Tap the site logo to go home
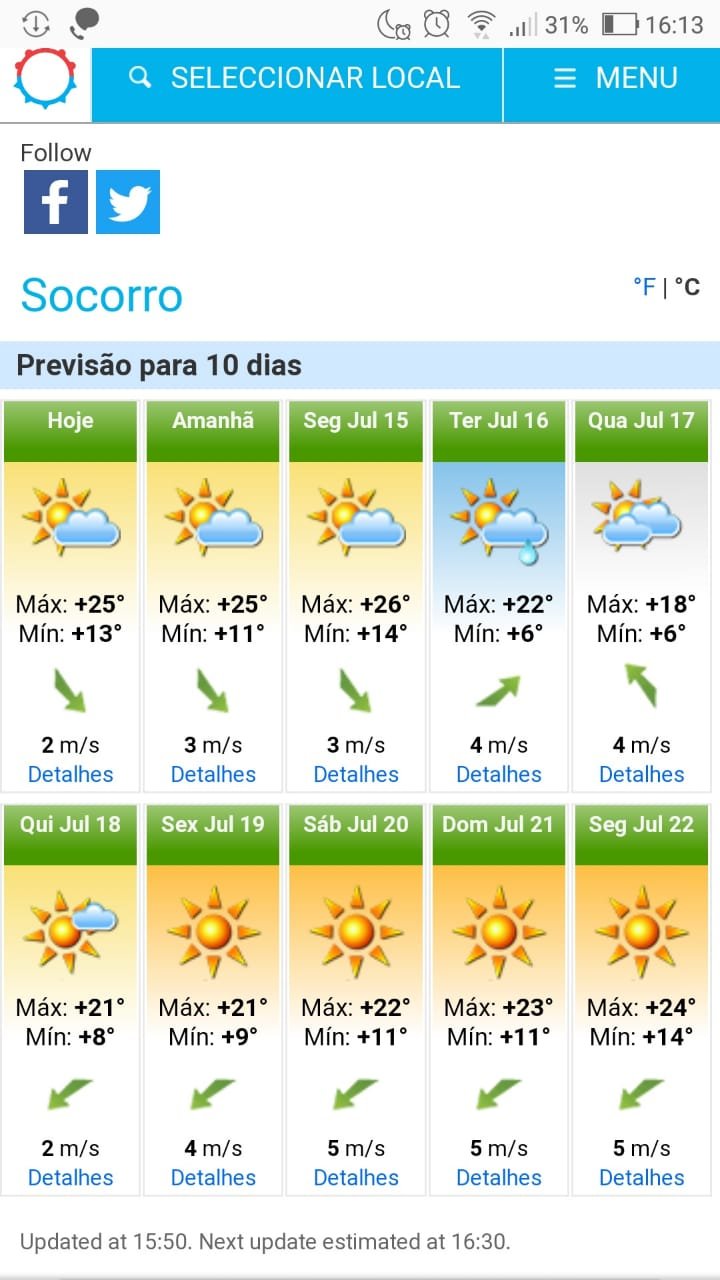 (45, 78)
